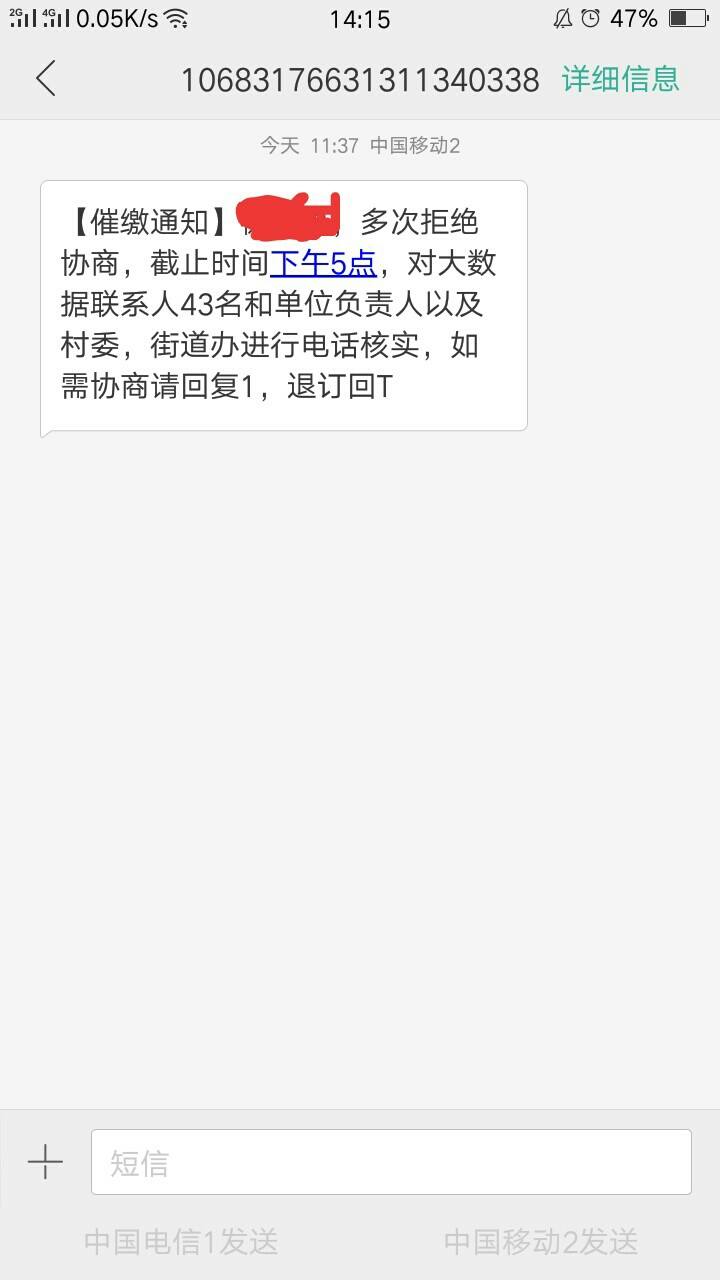Send via 中国电信1发送

[181, 1242]
